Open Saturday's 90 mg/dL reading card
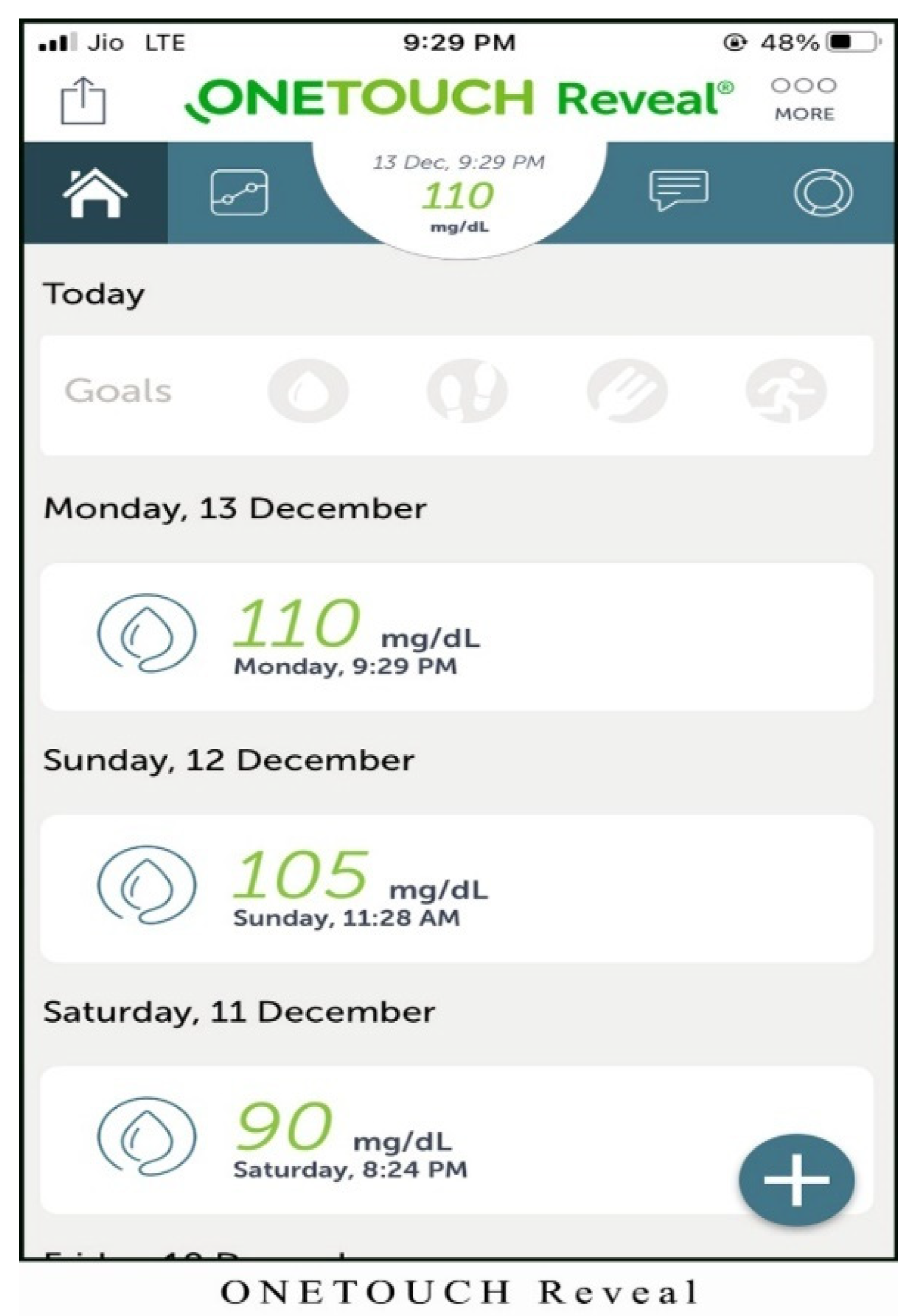Viewport: 915px width, 1316px height. (401, 1139)
